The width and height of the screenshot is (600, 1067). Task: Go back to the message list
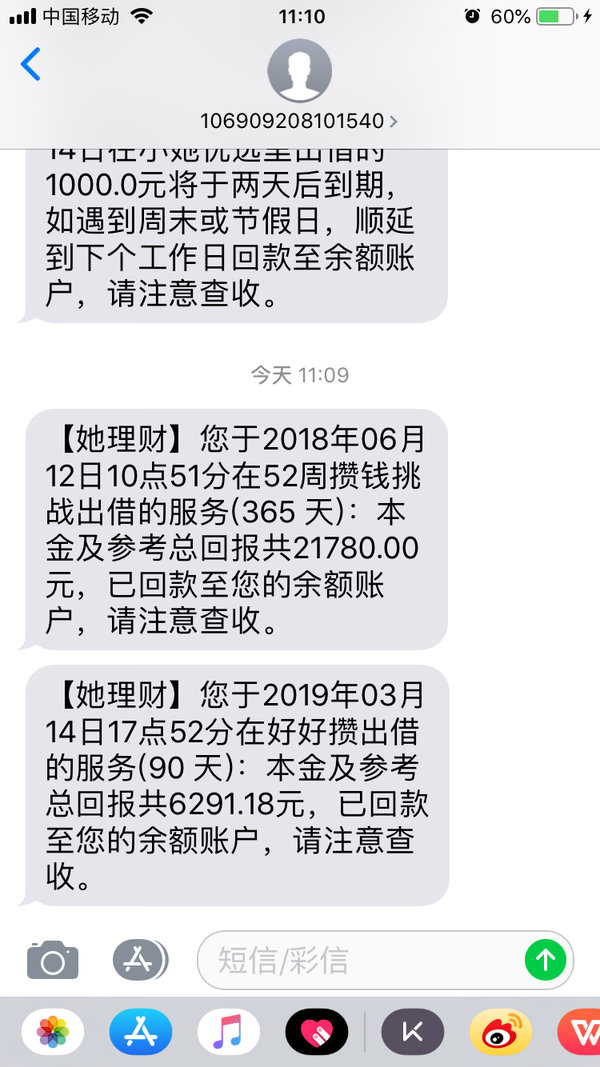(x=31, y=65)
